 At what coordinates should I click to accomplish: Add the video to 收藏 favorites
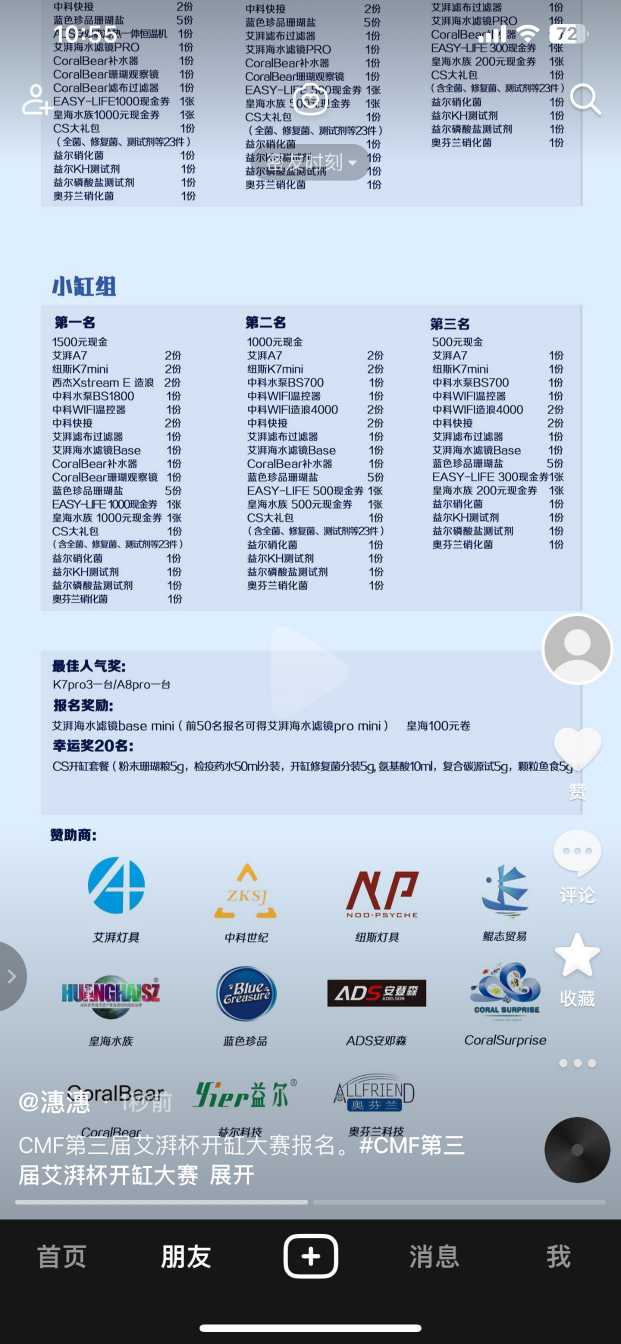pyautogui.click(x=577, y=958)
